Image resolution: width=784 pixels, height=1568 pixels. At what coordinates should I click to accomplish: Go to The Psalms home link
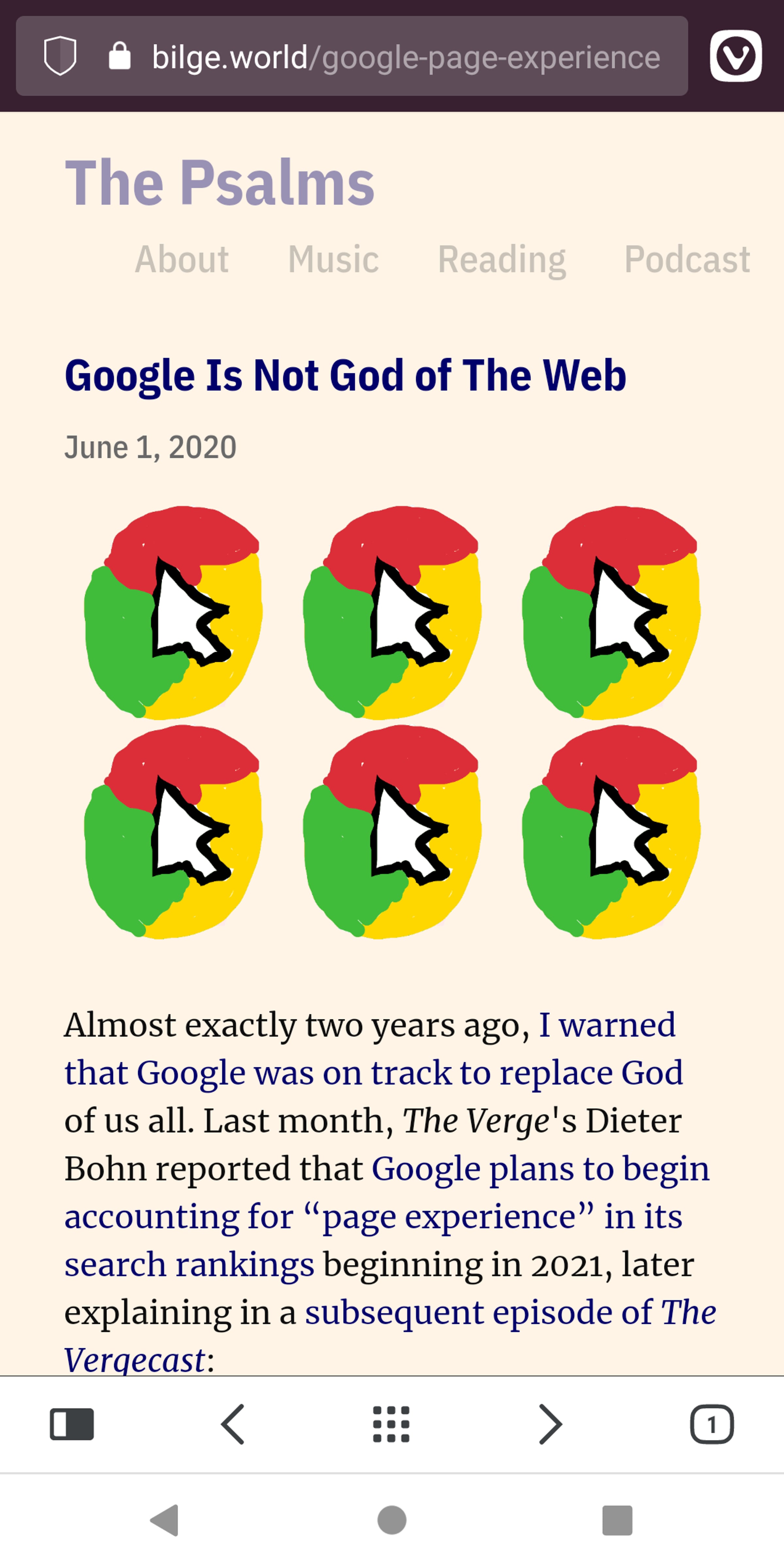[220, 183]
